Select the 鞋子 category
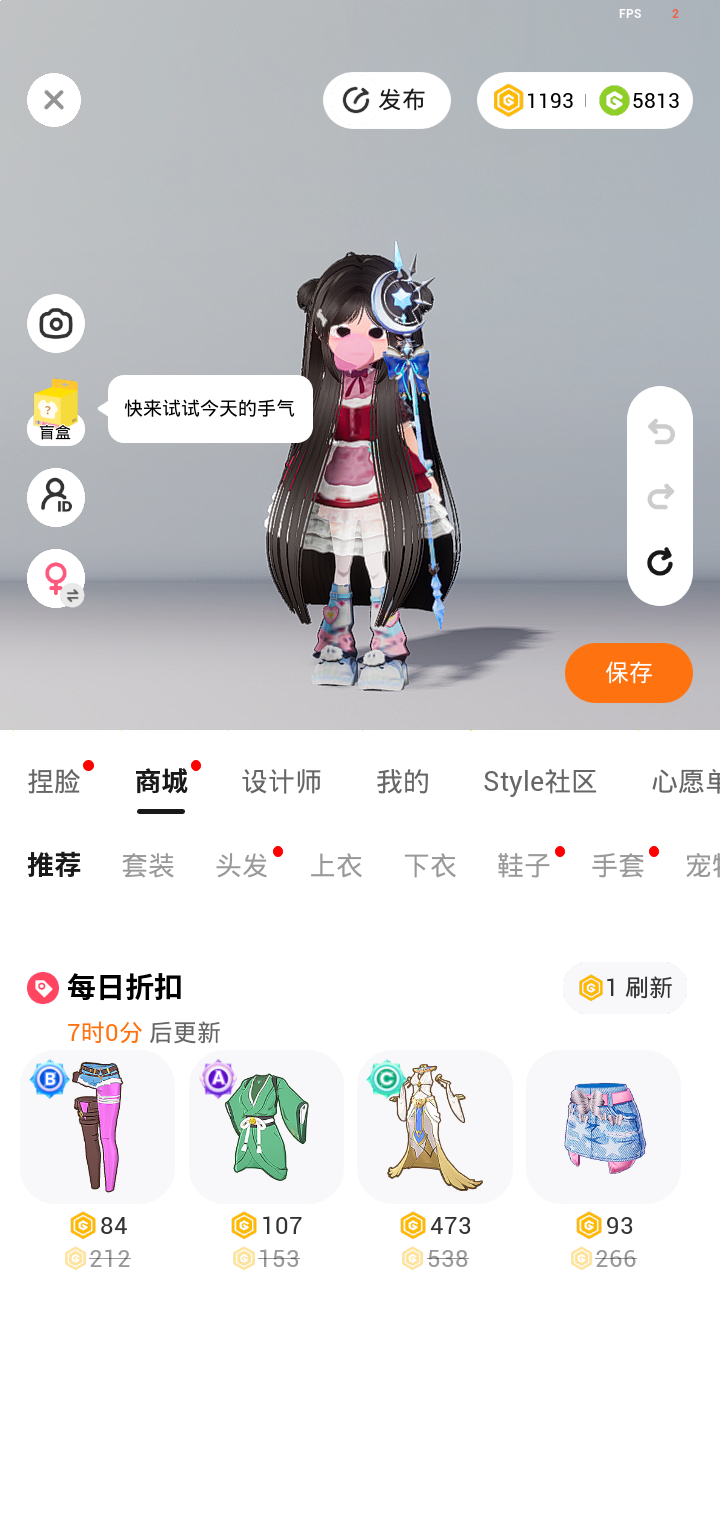Screen dimensions: 720x1520 click(524, 865)
